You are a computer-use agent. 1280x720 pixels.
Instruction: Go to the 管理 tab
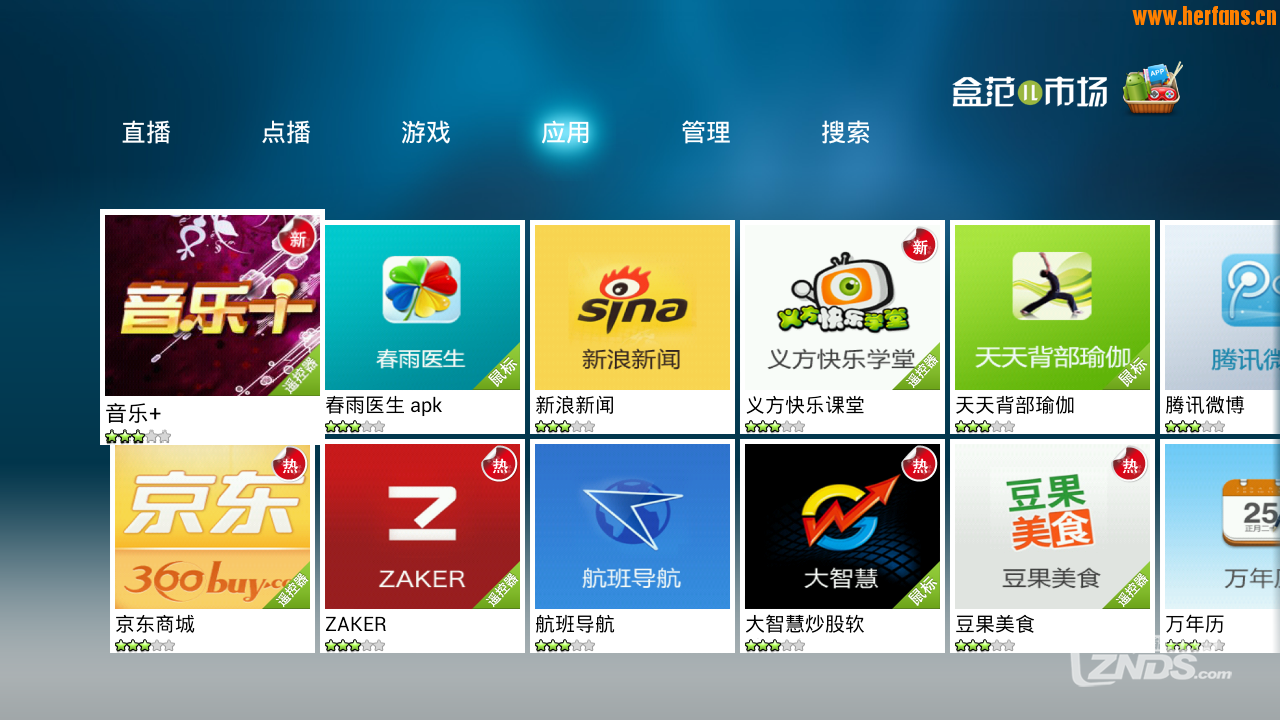pos(706,132)
